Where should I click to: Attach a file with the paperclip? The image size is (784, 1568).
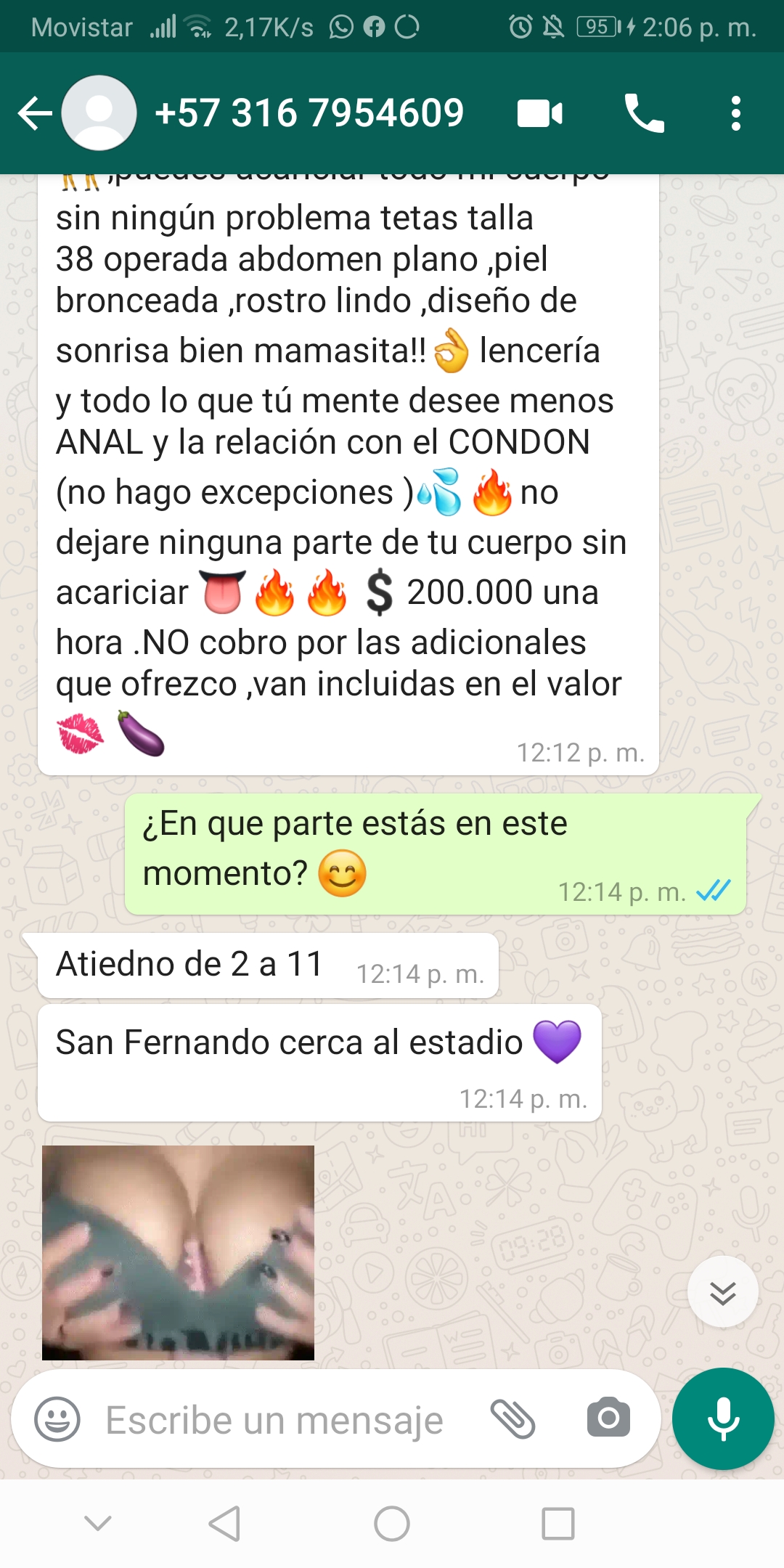(x=513, y=1419)
